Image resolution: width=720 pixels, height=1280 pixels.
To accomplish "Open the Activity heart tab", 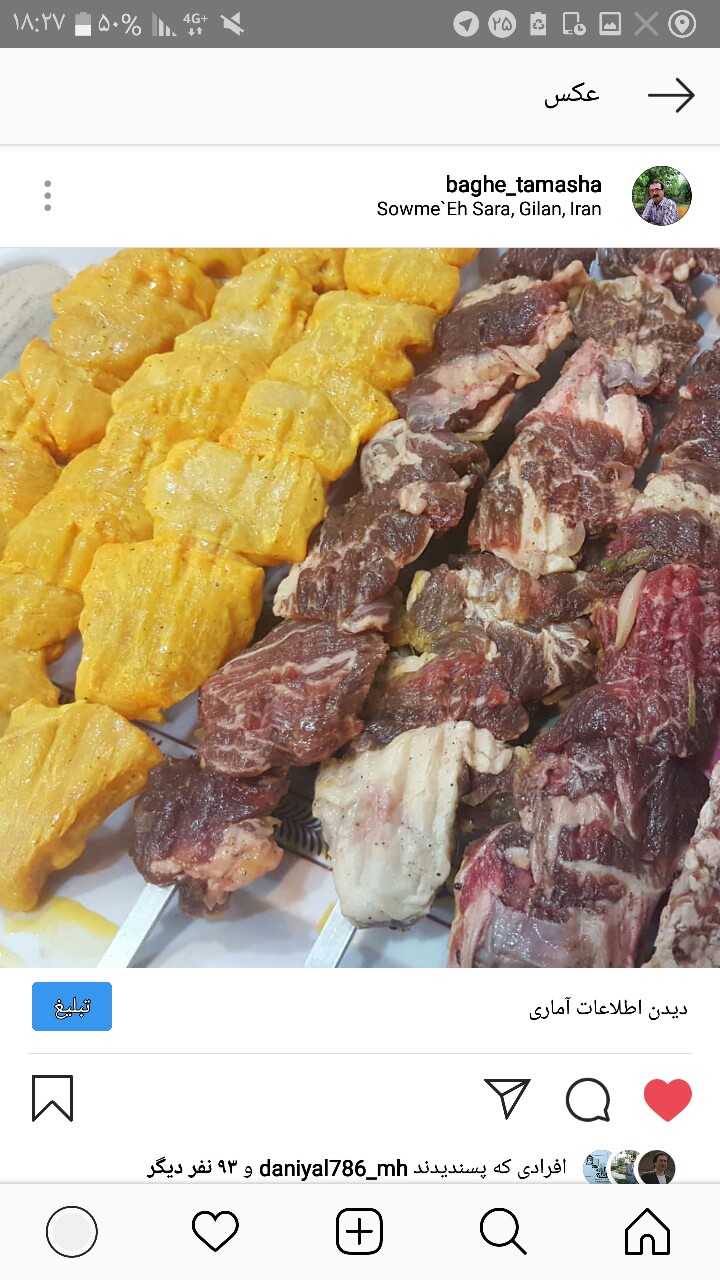I will coord(215,1231).
